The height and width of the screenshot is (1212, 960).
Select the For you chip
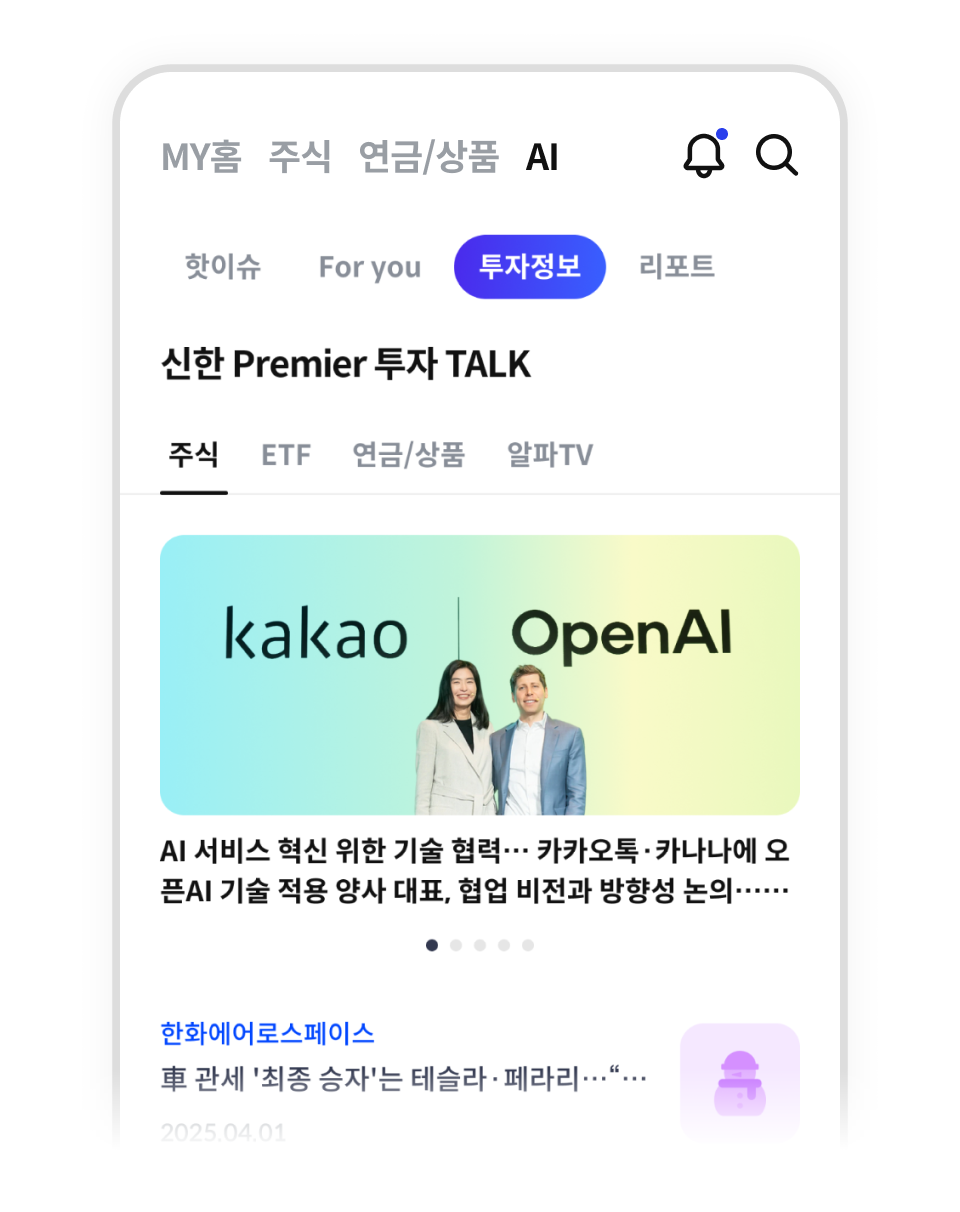(369, 267)
